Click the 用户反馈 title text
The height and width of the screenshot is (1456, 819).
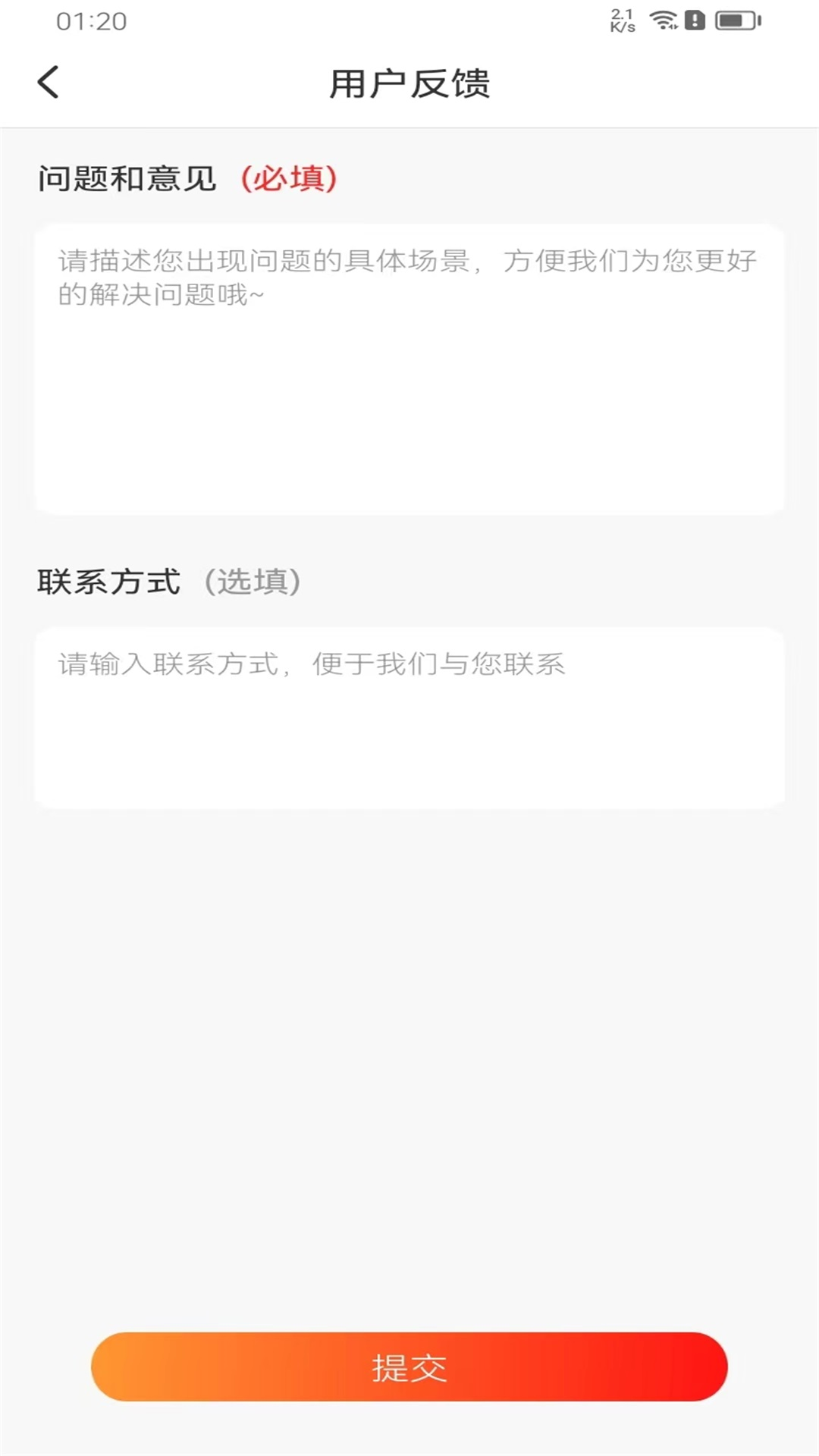409,83
